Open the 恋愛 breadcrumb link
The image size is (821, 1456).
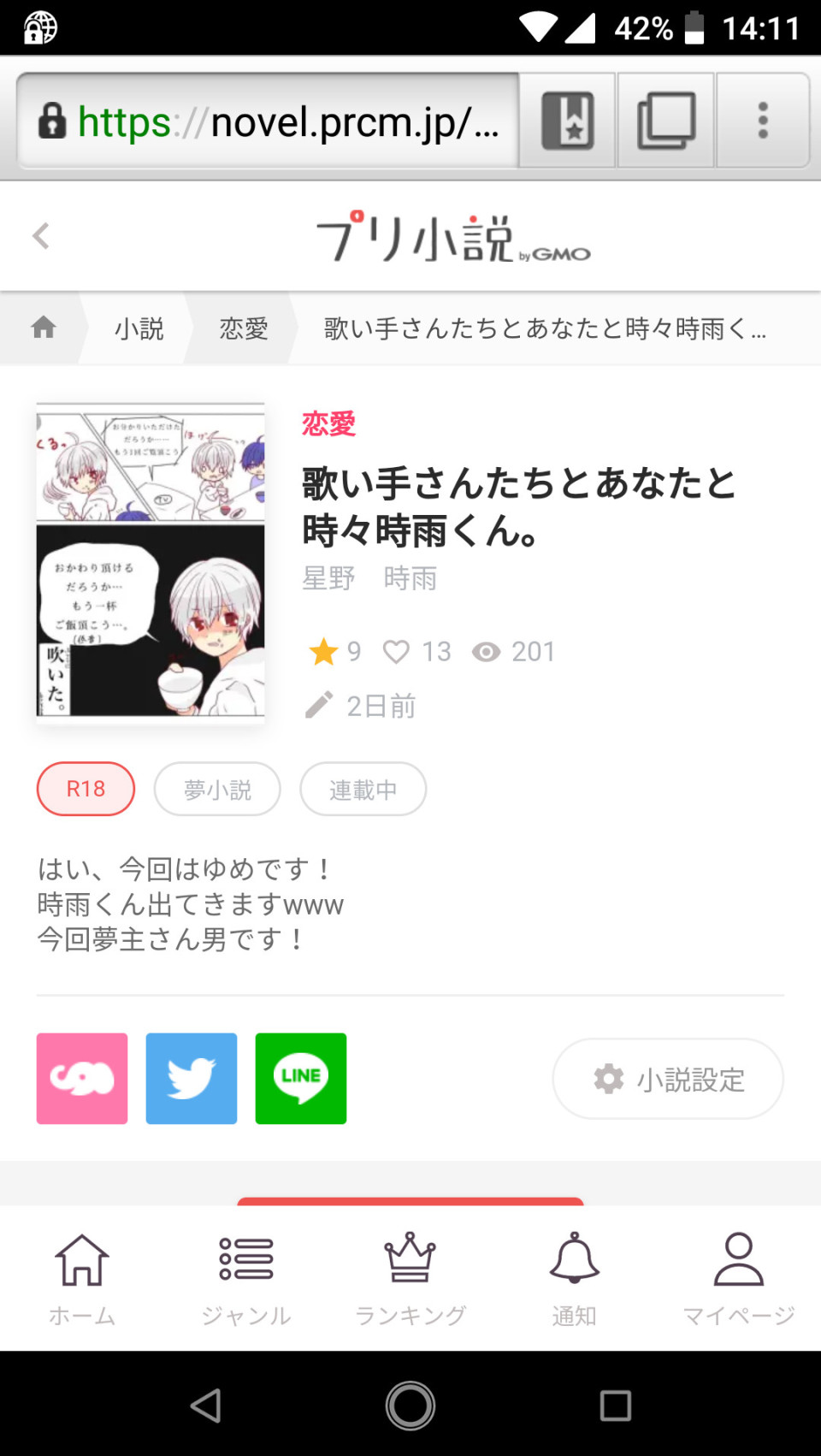click(x=244, y=328)
